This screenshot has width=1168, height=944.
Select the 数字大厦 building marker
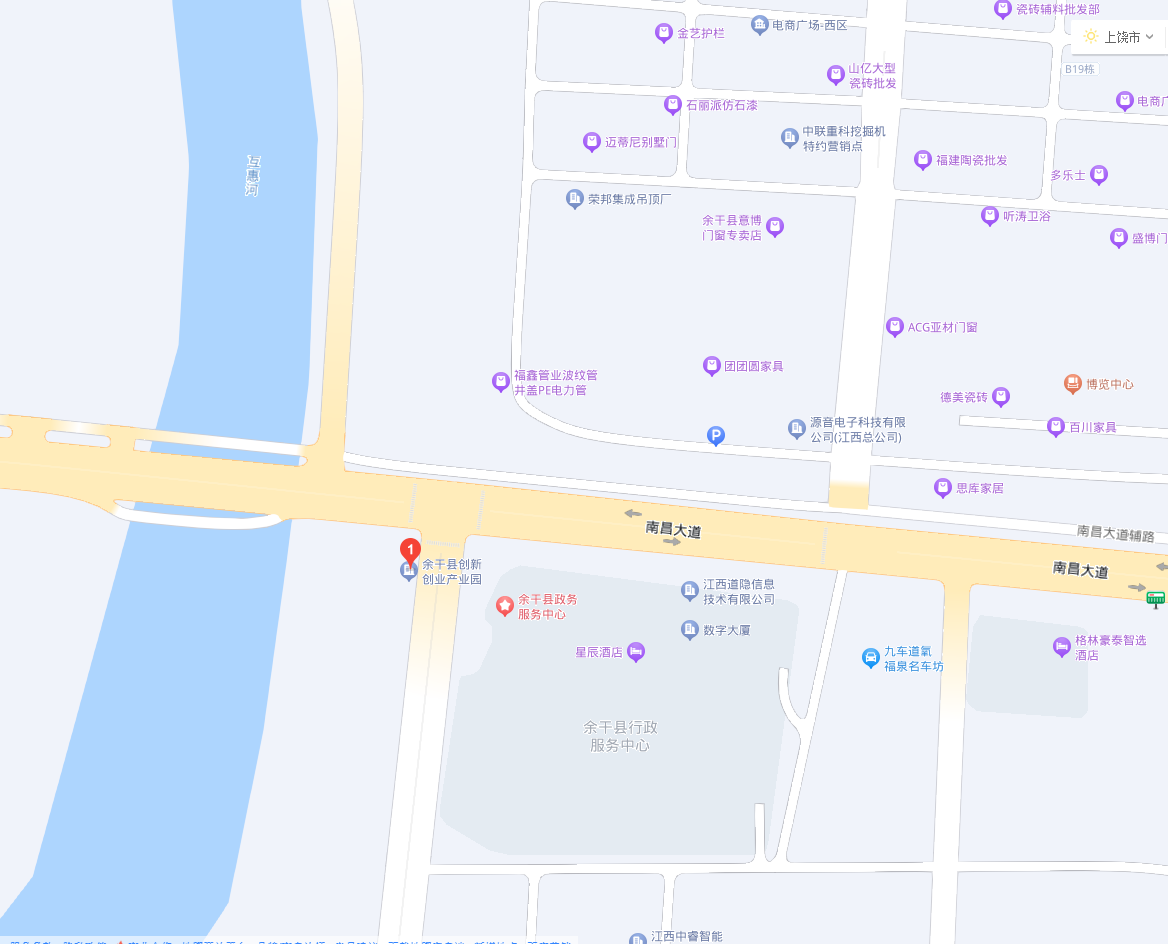tap(690, 630)
